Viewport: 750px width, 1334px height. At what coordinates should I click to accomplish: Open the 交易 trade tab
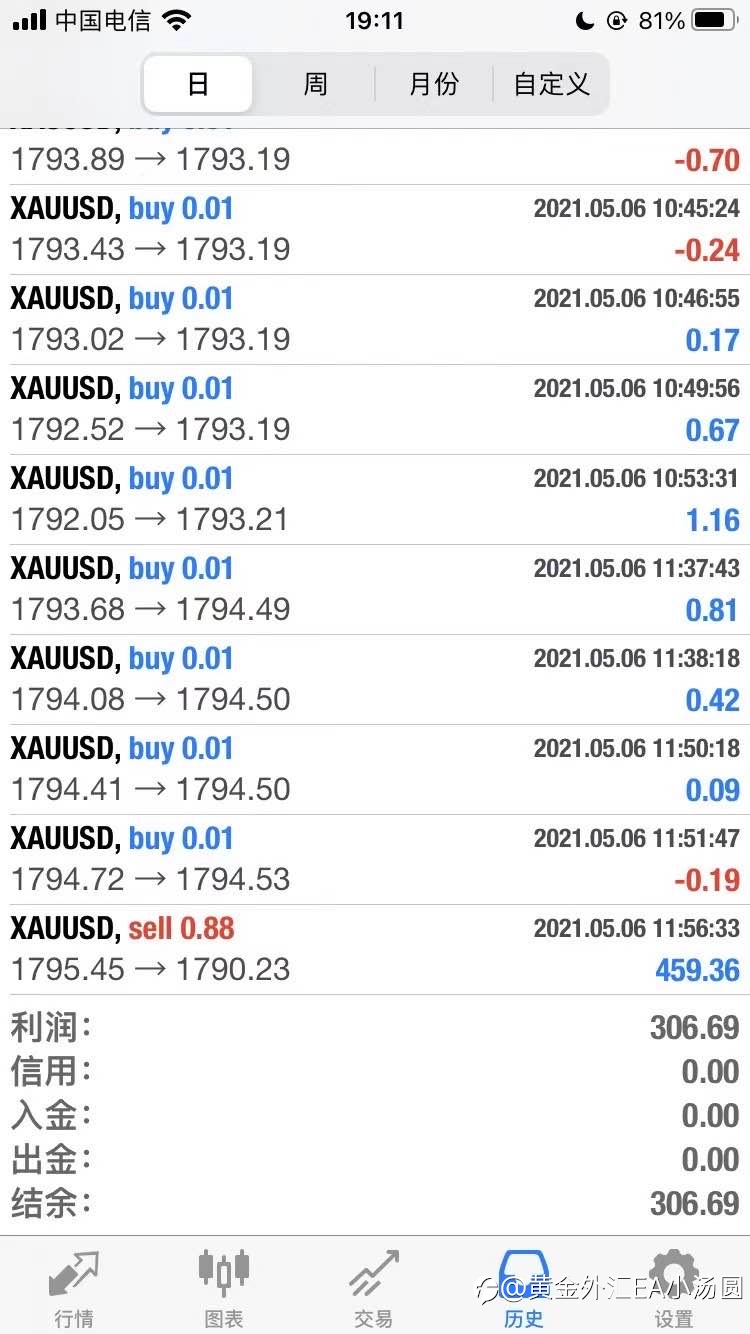coord(374,1288)
